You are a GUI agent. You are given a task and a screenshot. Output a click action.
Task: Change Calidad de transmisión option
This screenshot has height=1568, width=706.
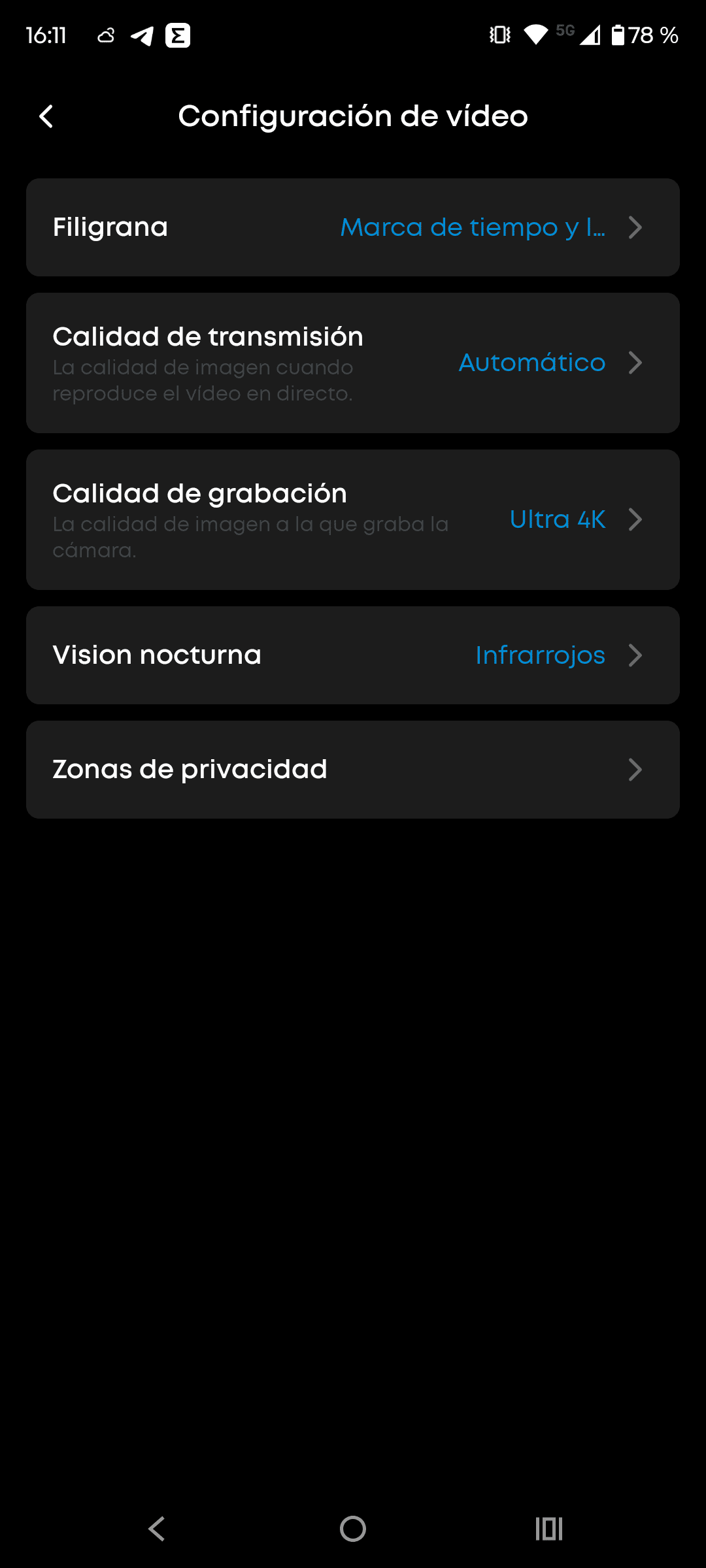coord(353,363)
